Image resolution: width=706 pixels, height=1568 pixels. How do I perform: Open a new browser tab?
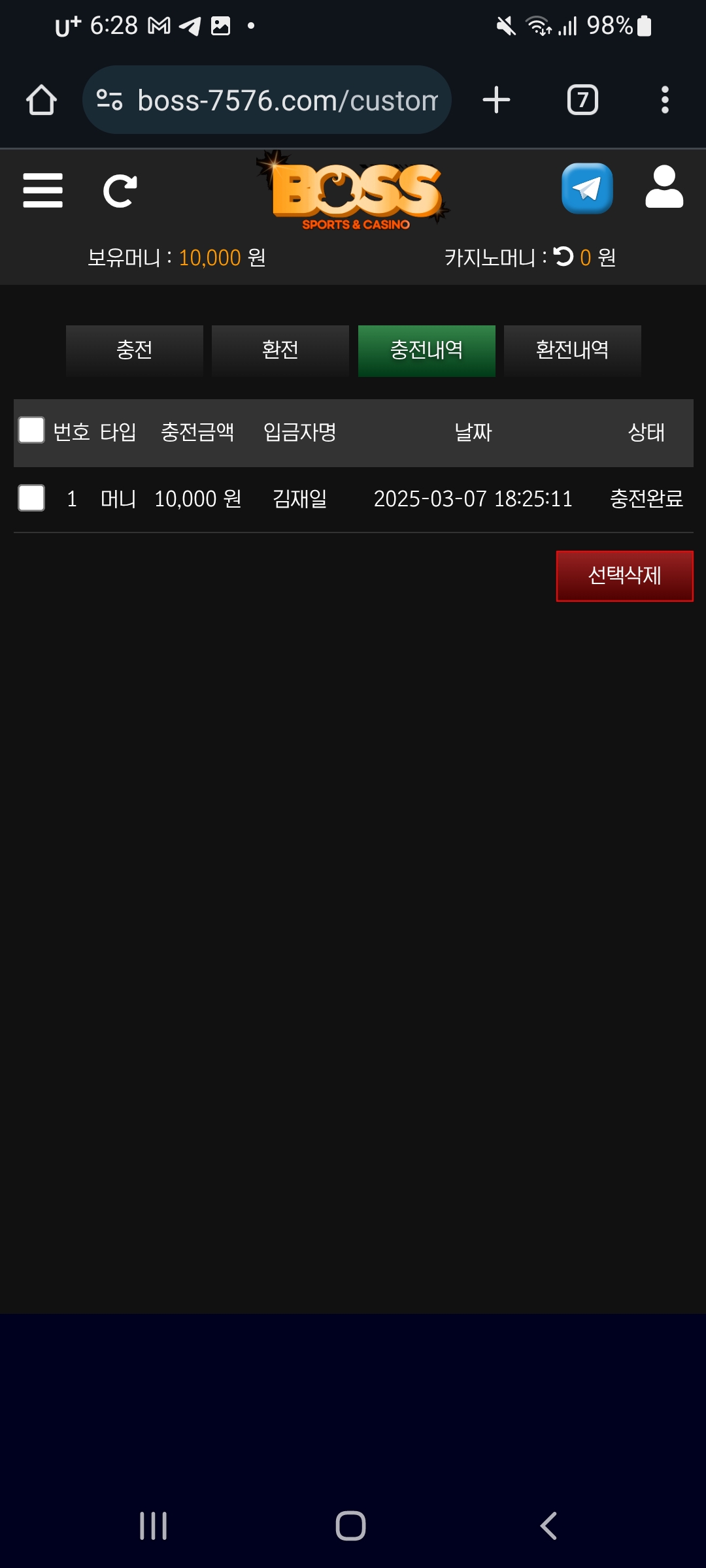[496, 100]
